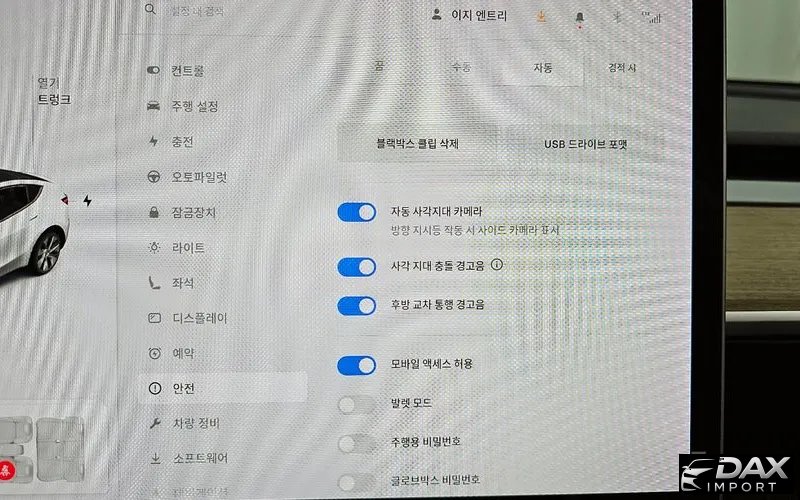Screen dimensions: 800x500
Task: Open the 차량 정비 section
Action: pyautogui.click(x=195, y=423)
